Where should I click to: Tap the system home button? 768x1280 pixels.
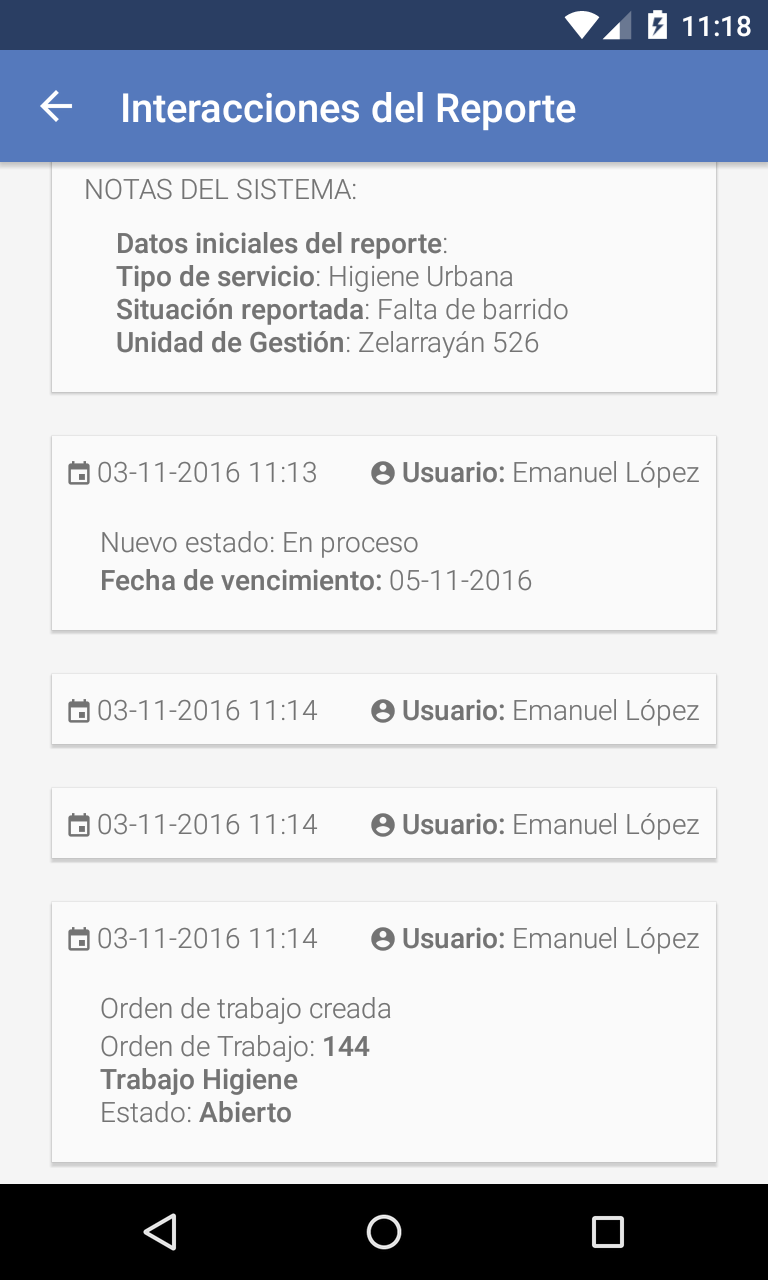pos(384,1232)
